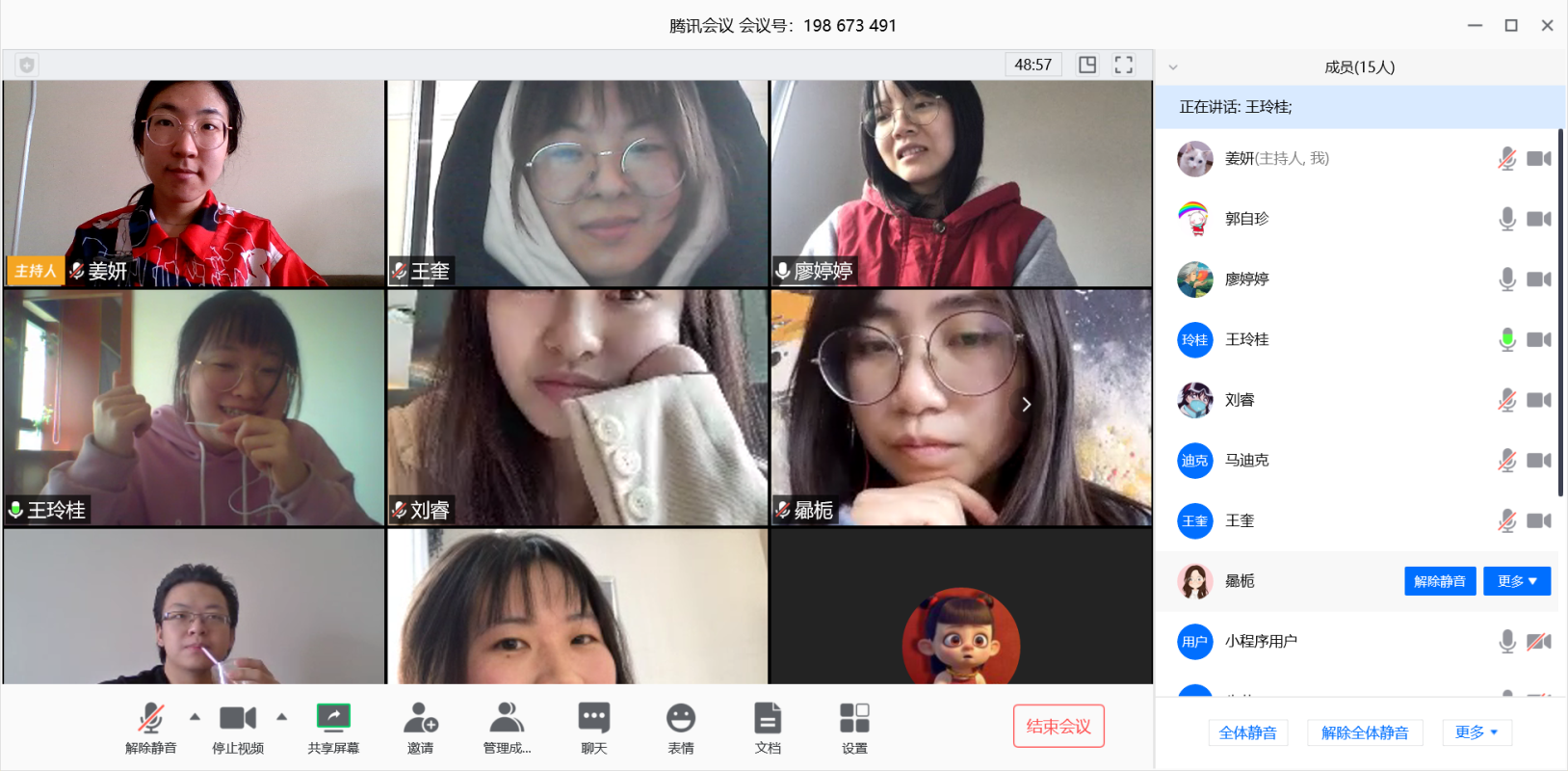The image size is (1568, 771).
Task: Start screen sharing with 共享屏幕
Action: pyautogui.click(x=333, y=728)
